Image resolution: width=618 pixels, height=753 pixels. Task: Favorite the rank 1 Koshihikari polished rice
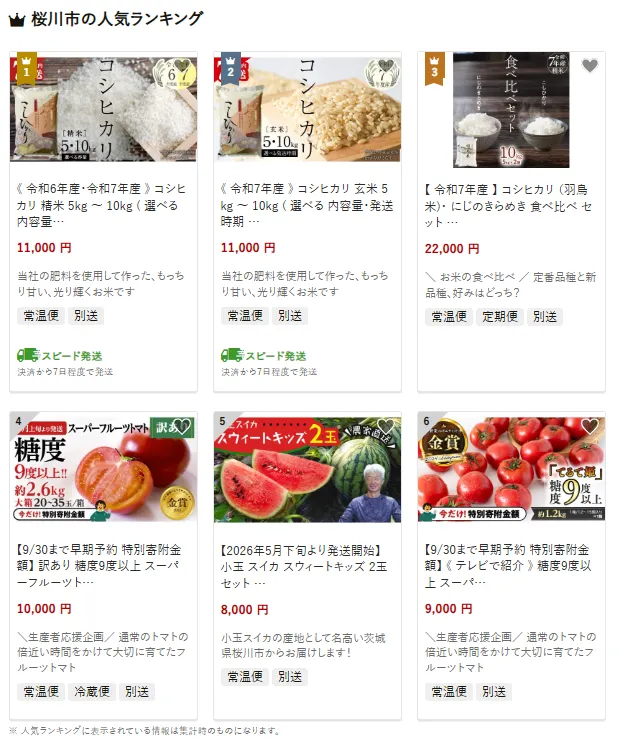pyautogui.click(x=182, y=67)
